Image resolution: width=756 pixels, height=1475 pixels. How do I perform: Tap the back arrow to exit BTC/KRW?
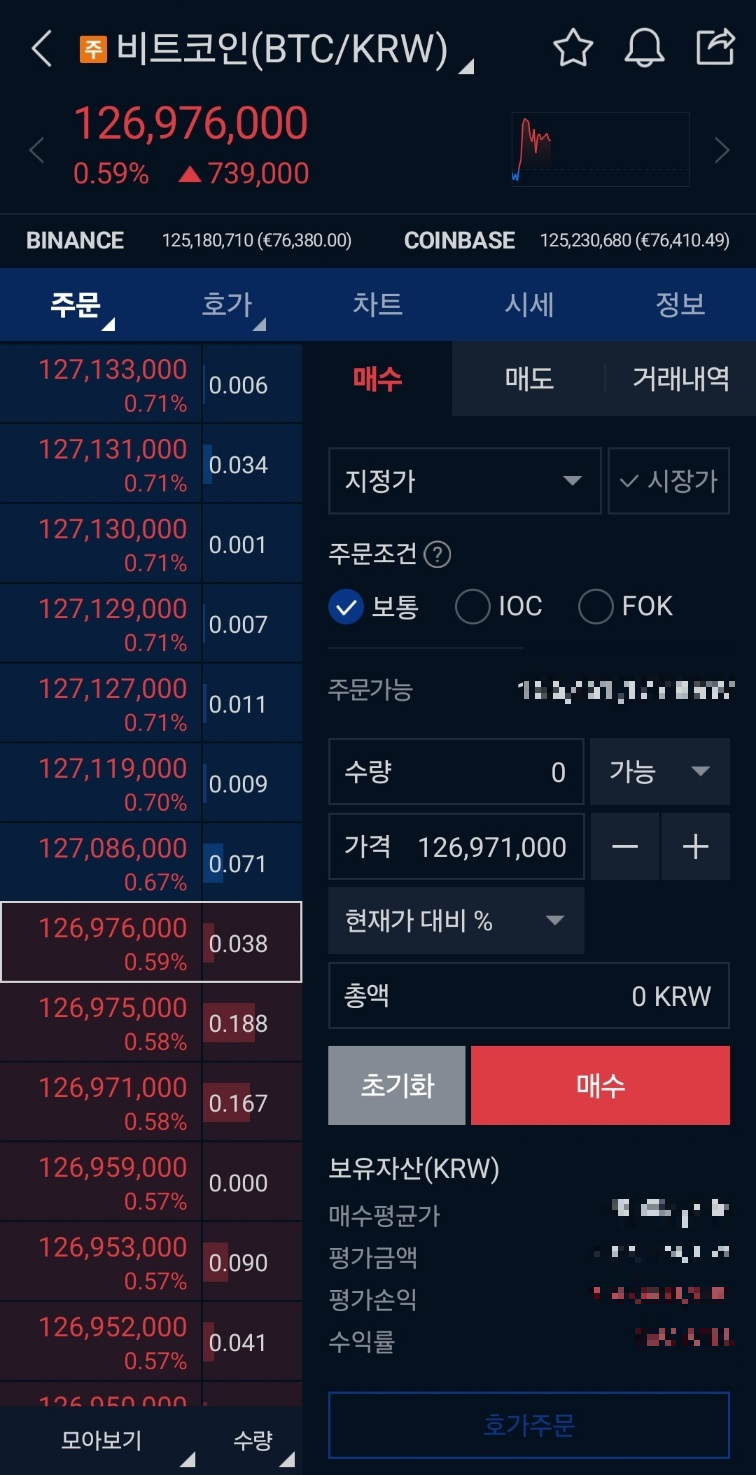[x=40, y=47]
